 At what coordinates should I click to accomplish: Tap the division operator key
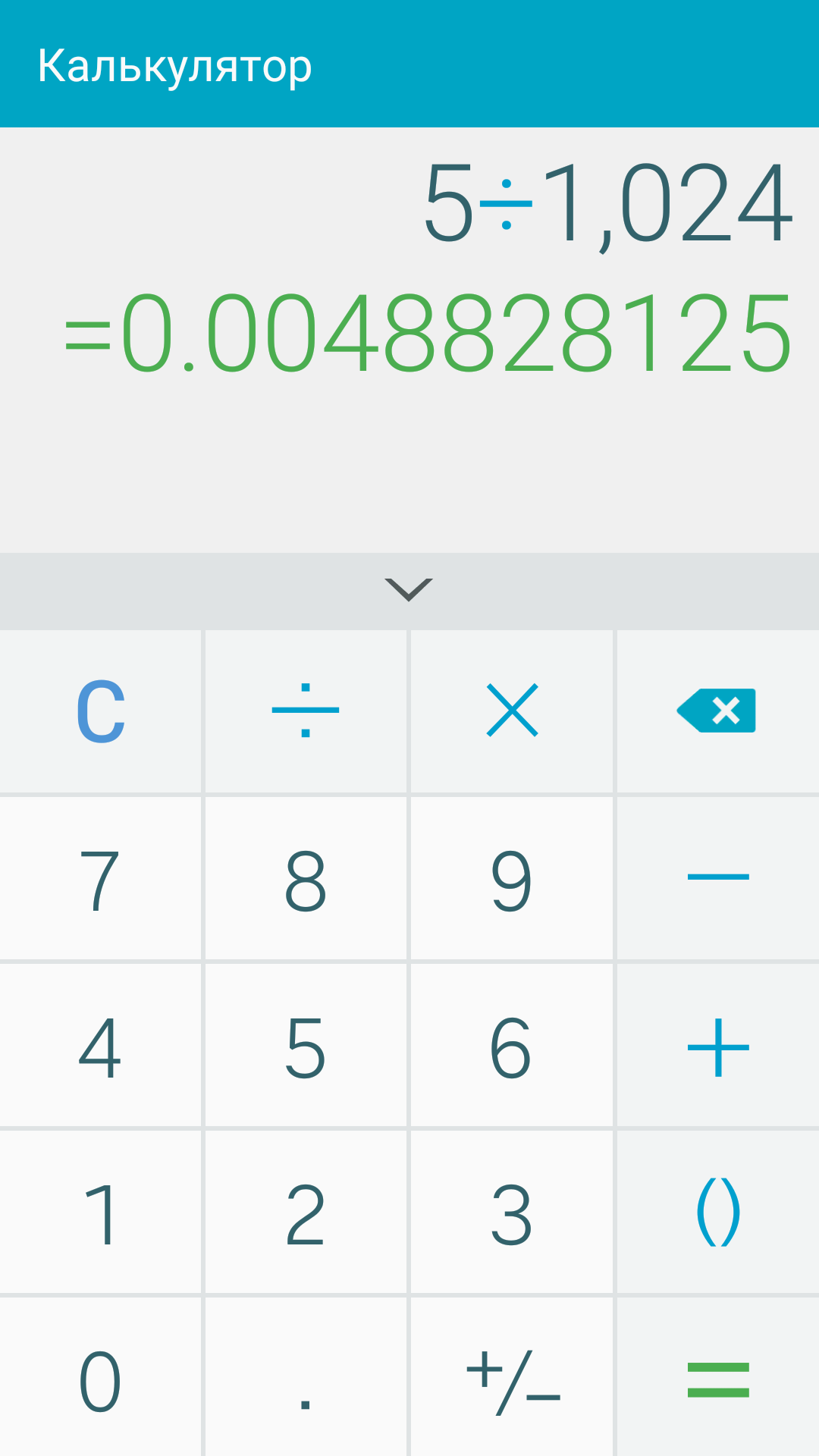click(x=306, y=711)
